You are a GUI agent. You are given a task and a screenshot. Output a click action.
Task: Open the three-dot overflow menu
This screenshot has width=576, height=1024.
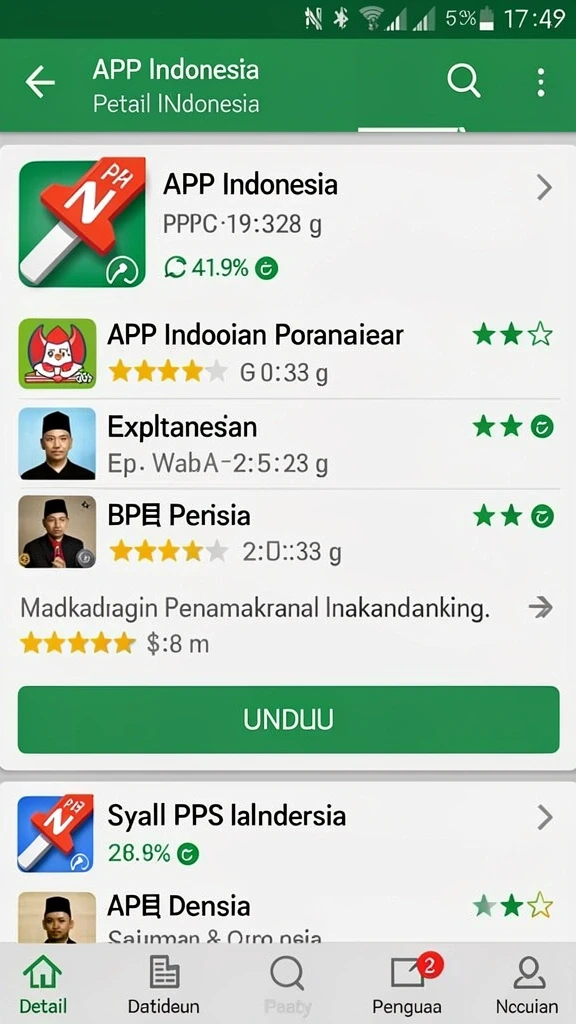click(x=540, y=83)
